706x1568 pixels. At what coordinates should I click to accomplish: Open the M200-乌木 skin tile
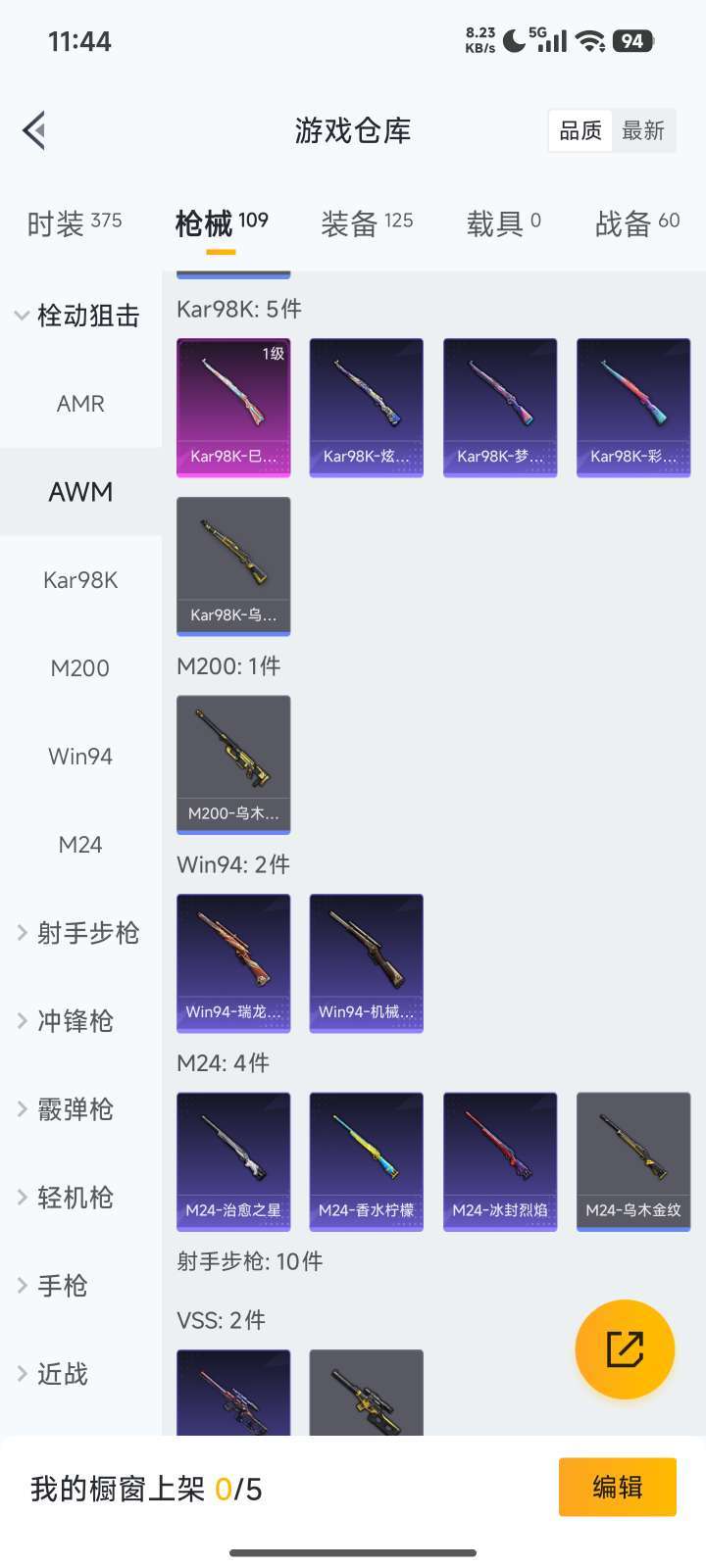(233, 763)
